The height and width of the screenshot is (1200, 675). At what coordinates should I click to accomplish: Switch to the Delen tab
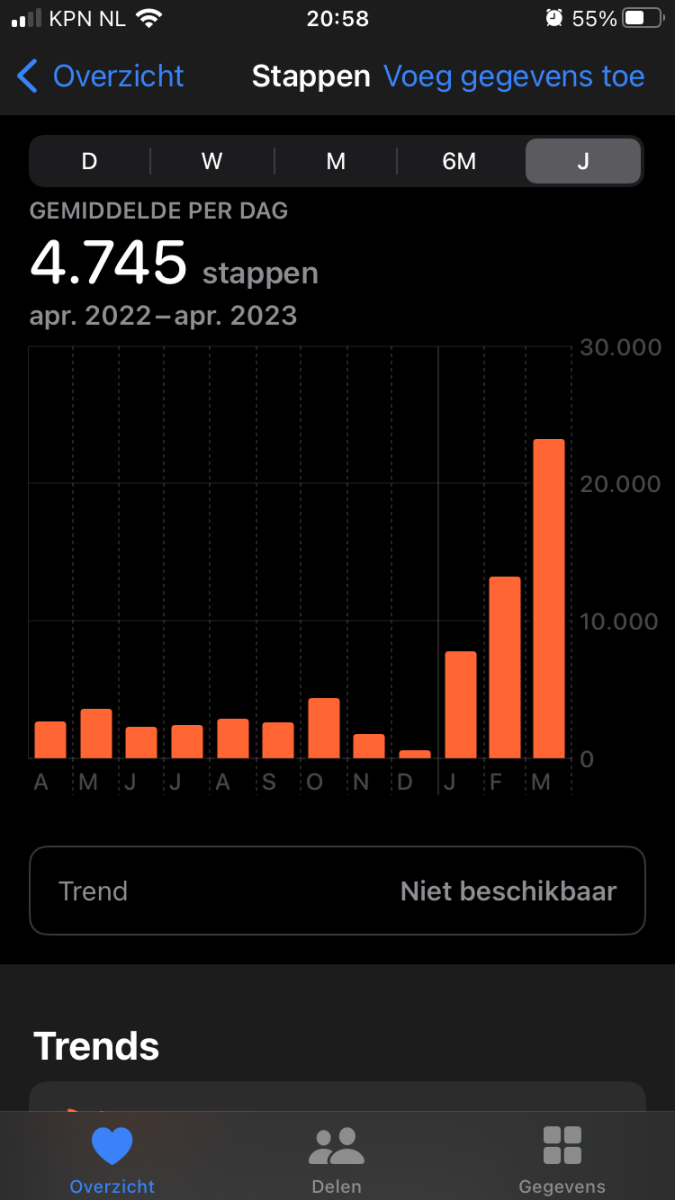pyautogui.click(x=337, y=1160)
